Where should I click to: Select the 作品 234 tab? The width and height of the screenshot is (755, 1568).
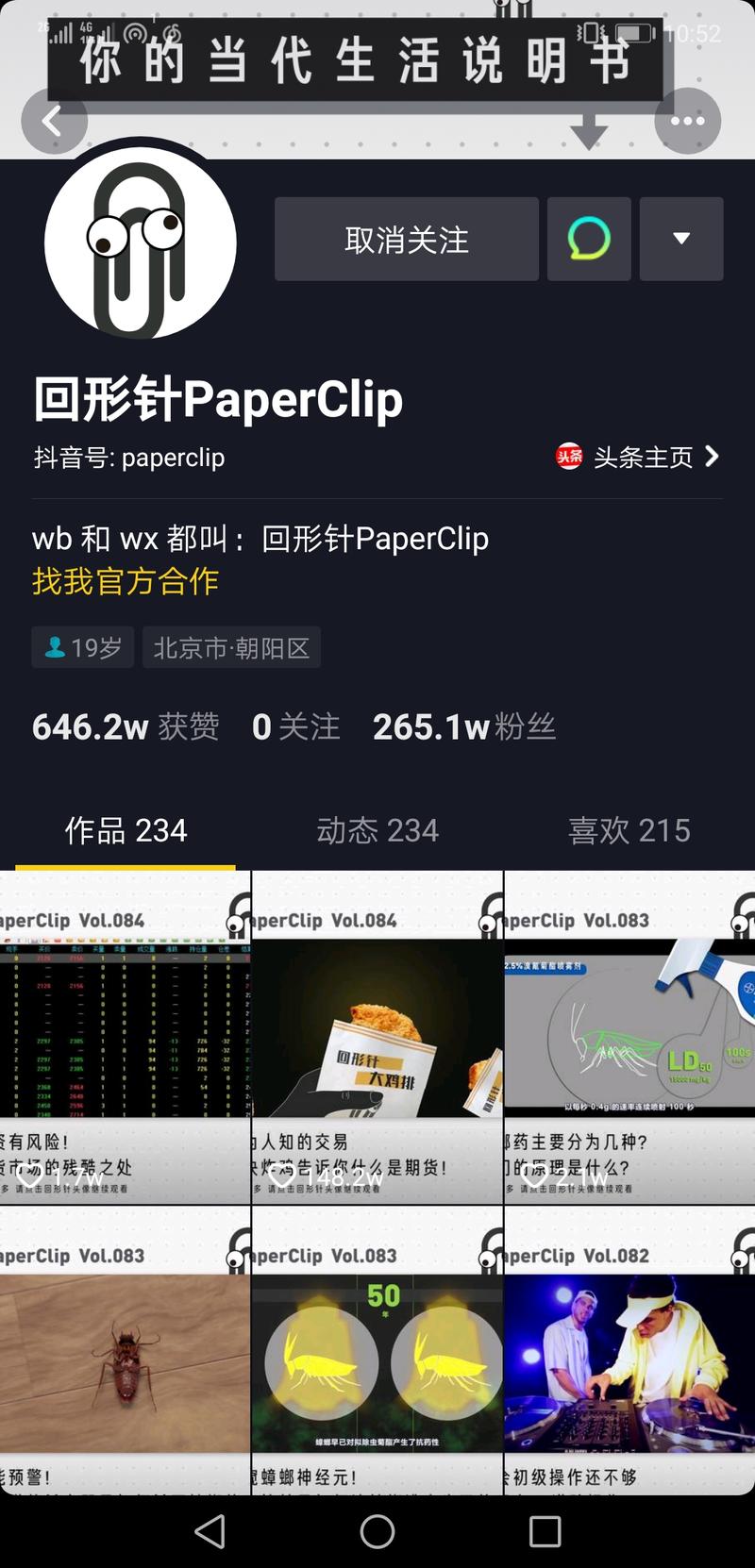(126, 830)
